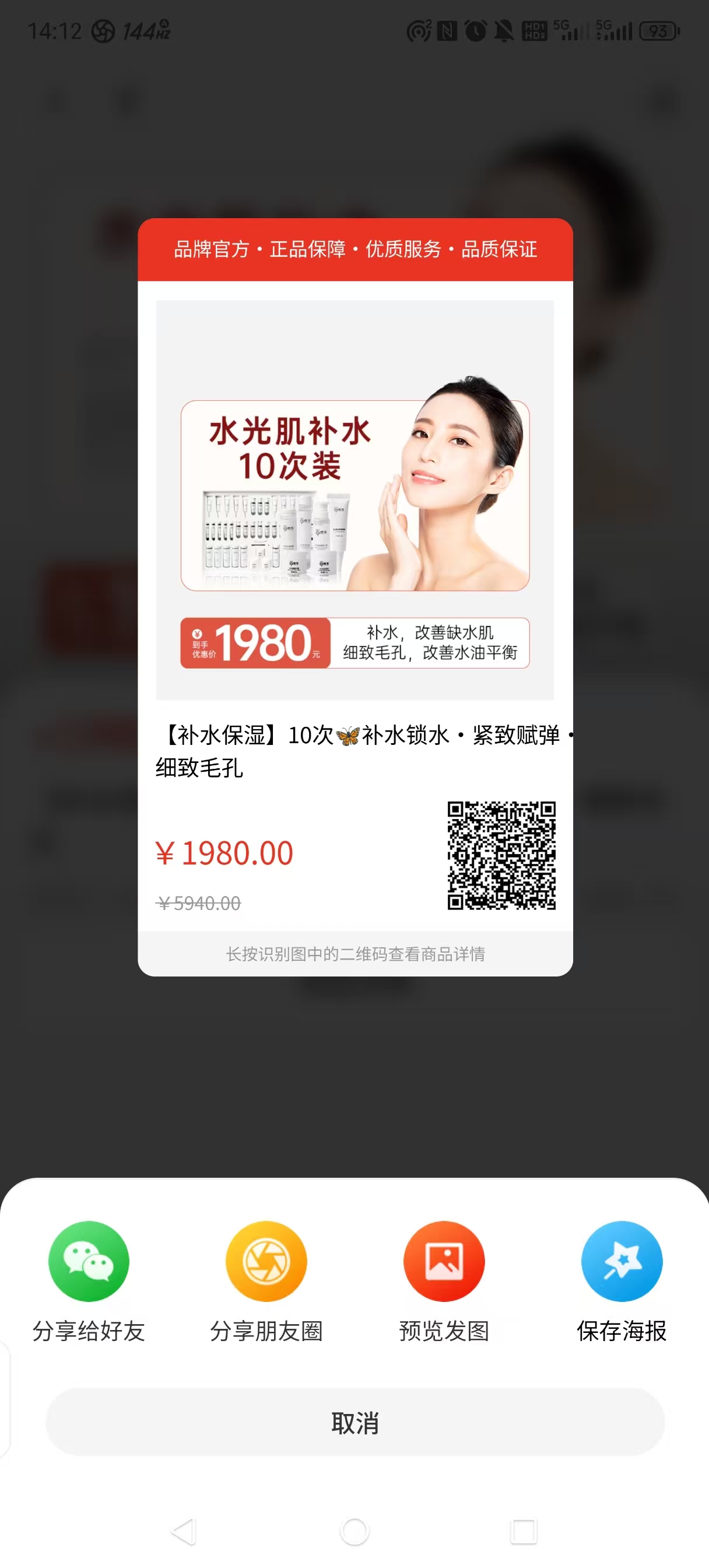Tap the red ¥1980.00 price text
709x1568 pixels.
(x=224, y=852)
